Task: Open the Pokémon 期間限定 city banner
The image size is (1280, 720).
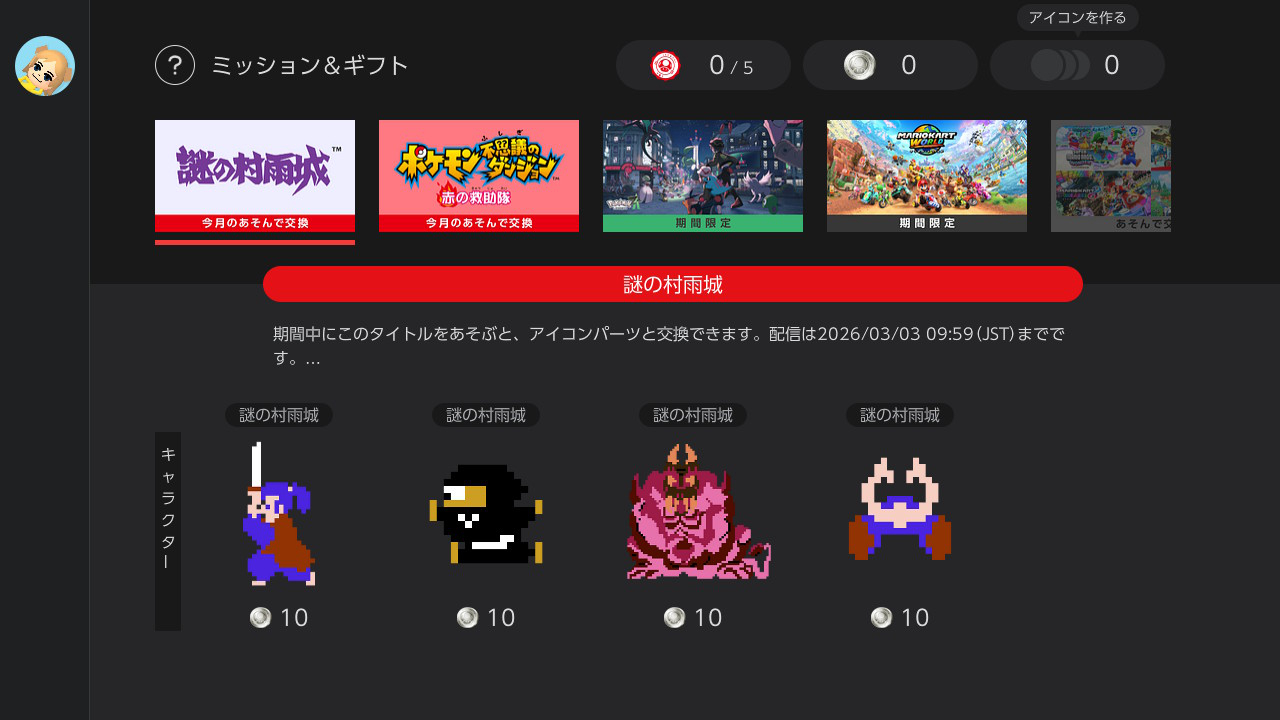Action: (x=703, y=176)
